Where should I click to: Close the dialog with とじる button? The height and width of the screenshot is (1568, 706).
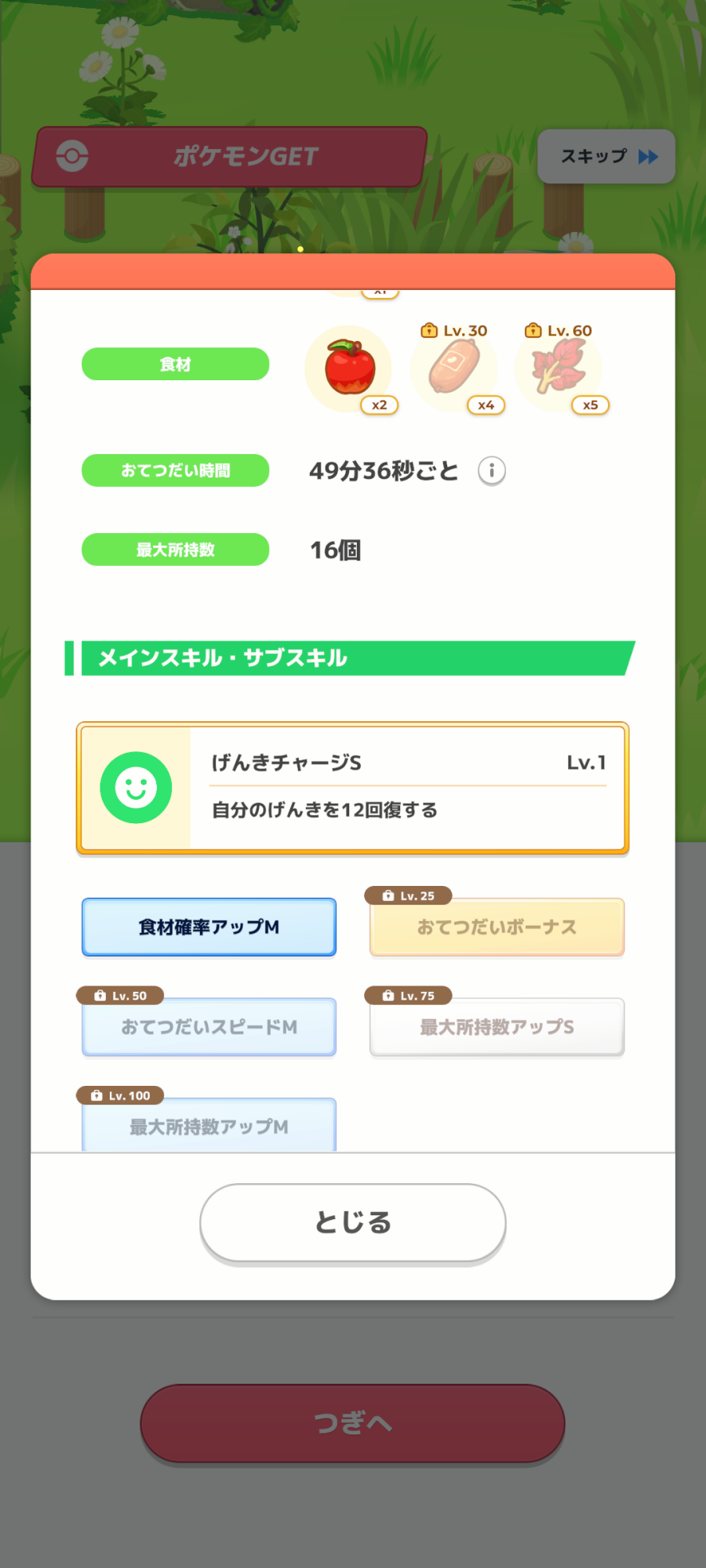[352, 1222]
